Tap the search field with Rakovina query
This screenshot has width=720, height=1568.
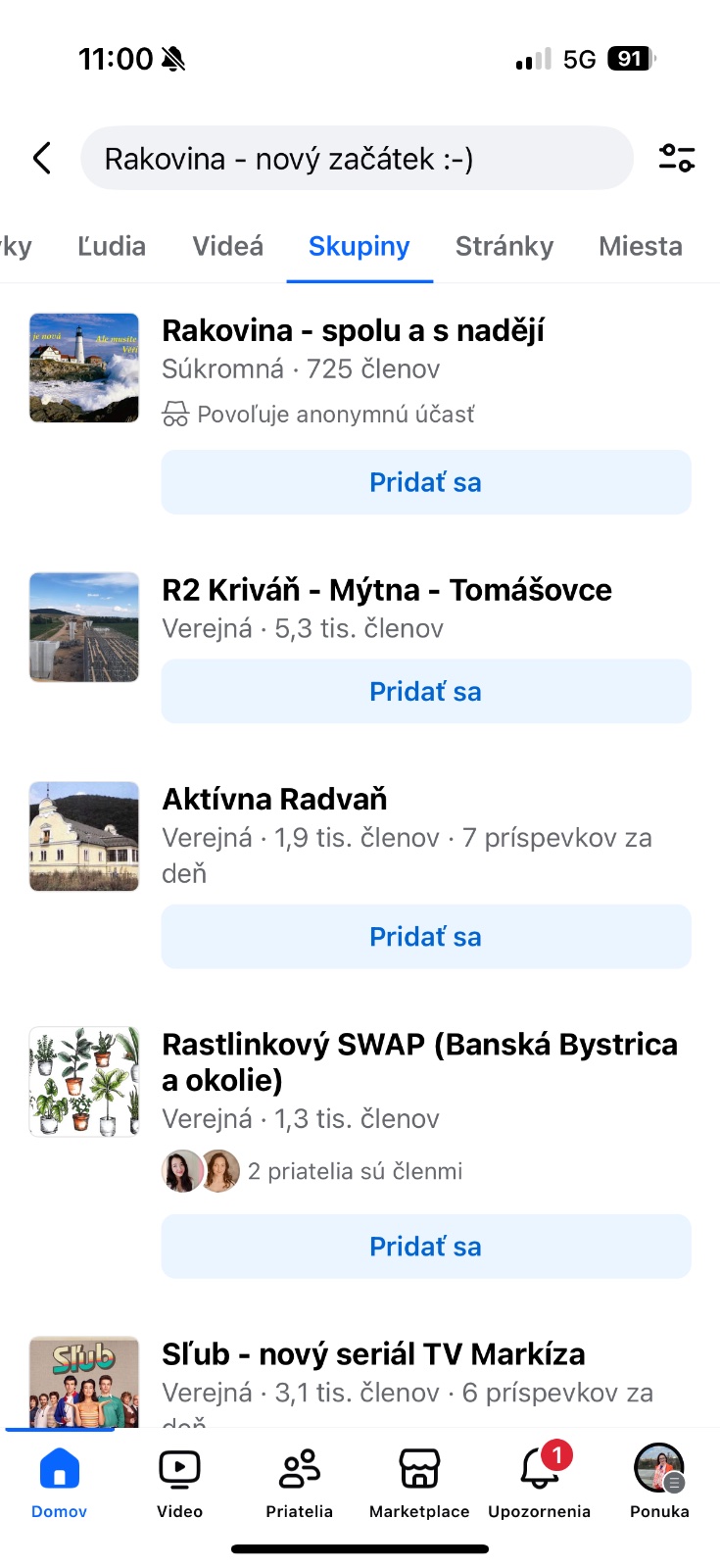357,158
